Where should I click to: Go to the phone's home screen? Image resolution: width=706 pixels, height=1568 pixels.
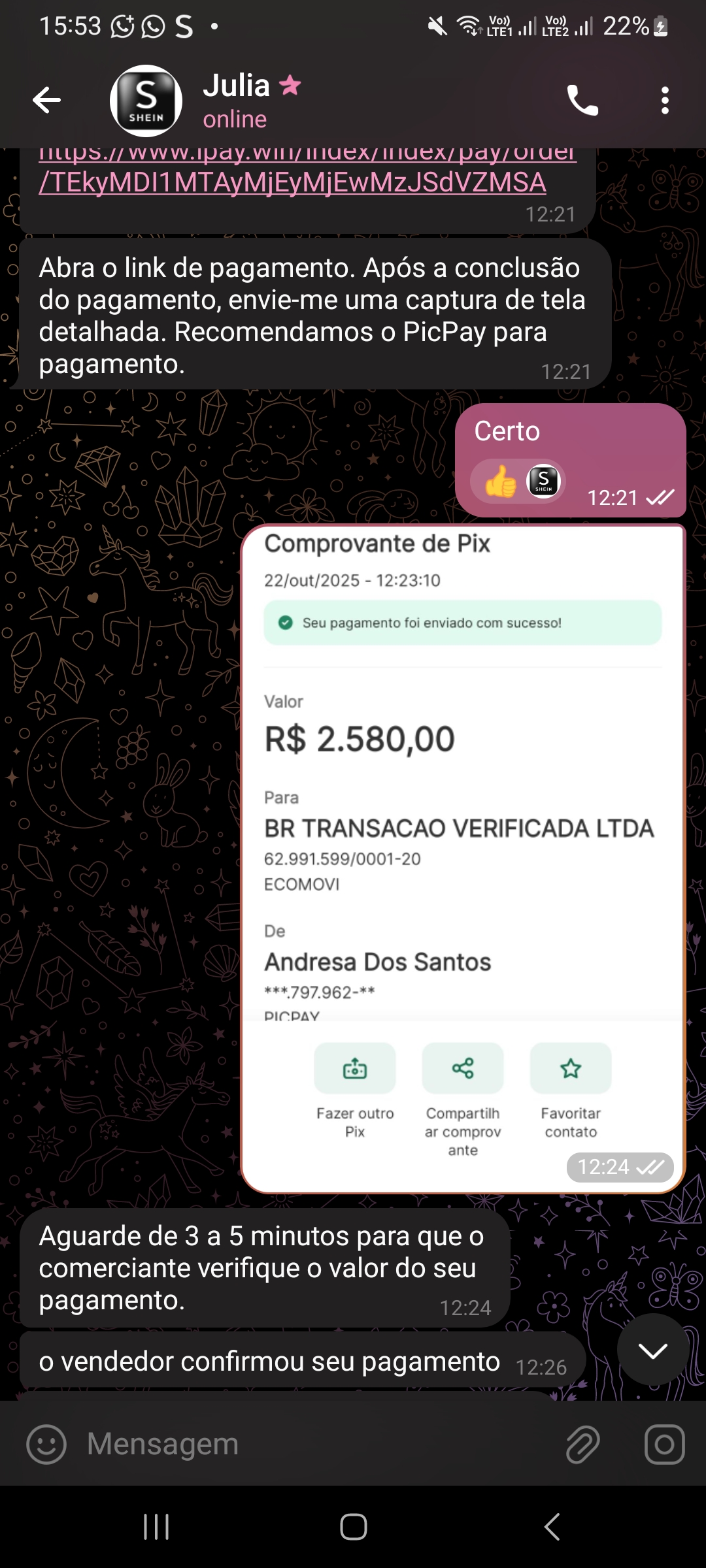tap(353, 1527)
